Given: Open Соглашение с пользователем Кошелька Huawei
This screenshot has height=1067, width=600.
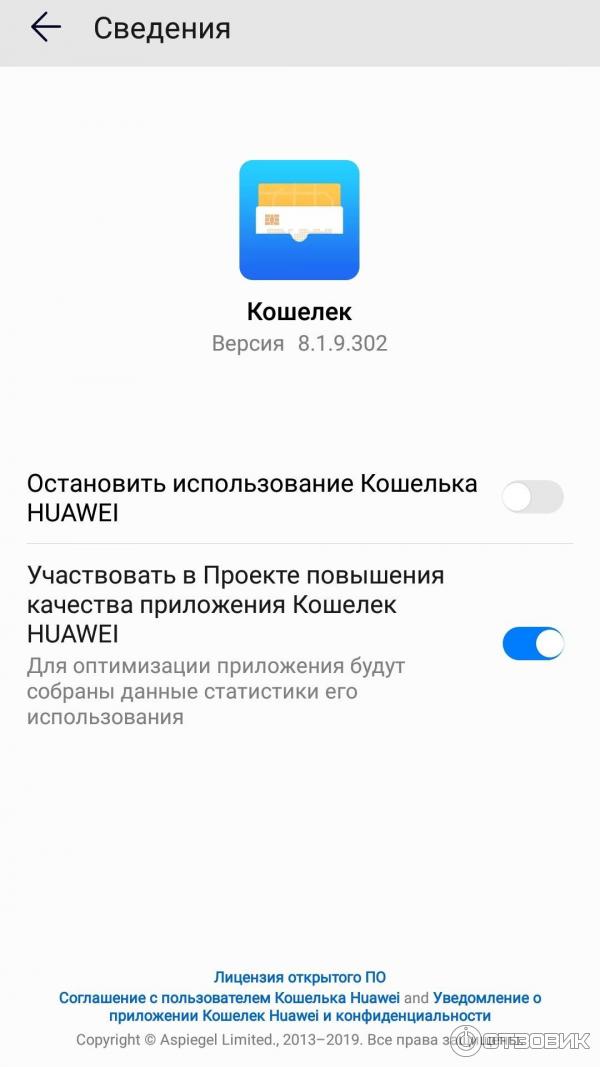Looking at the screenshot, I should (x=229, y=997).
